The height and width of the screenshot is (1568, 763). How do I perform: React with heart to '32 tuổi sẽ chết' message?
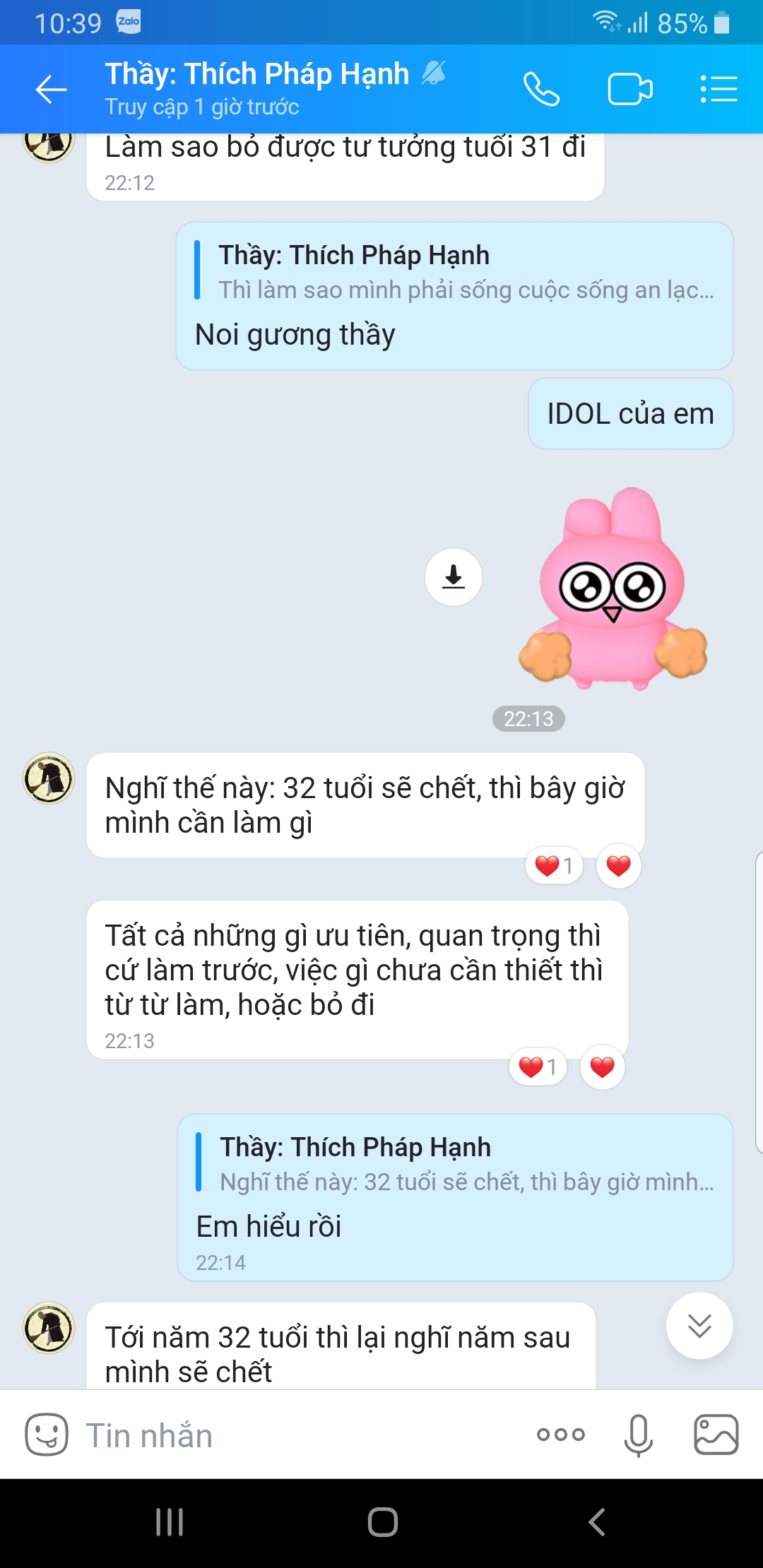[x=619, y=865]
